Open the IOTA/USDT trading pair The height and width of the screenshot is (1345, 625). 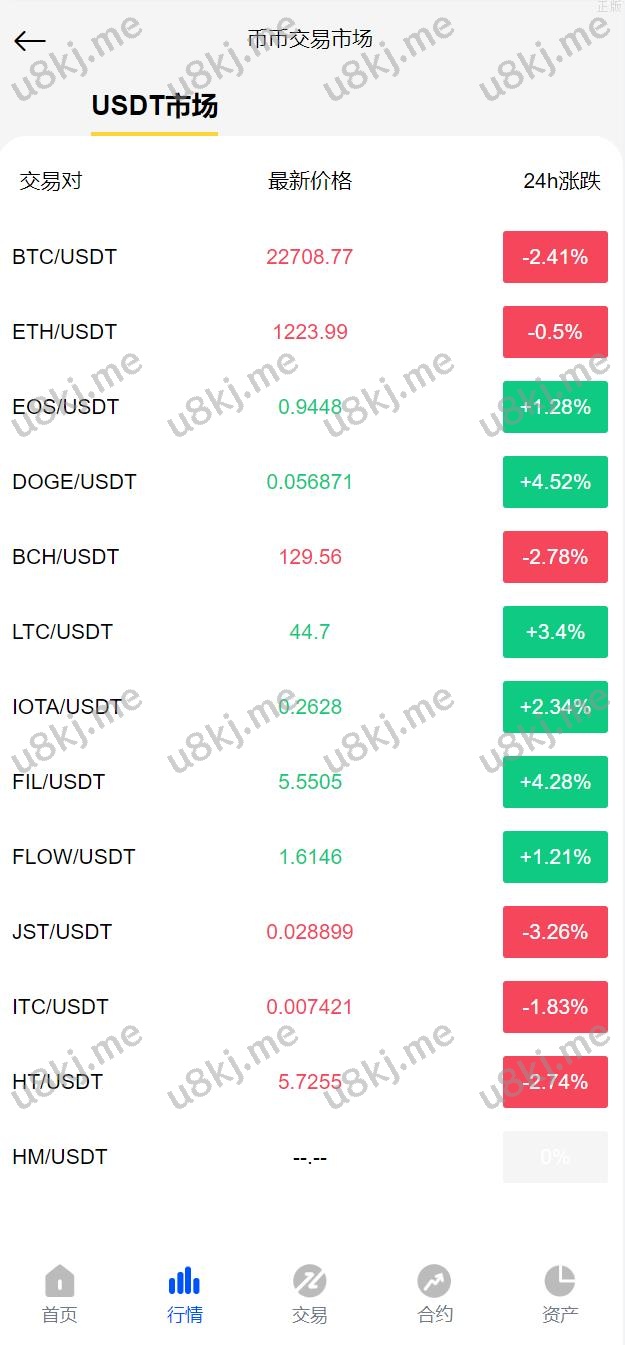tap(67, 707)
